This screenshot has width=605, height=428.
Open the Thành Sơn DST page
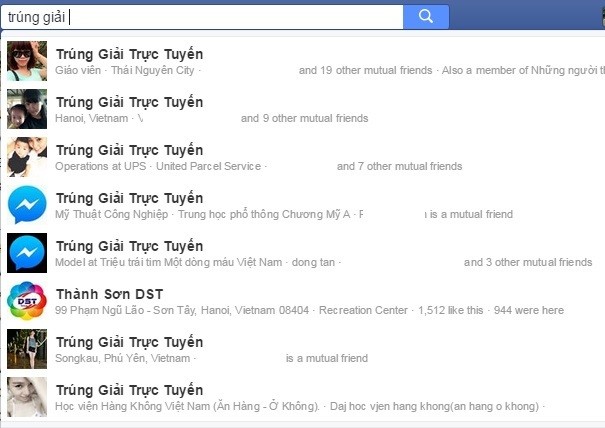pos(109,294)
